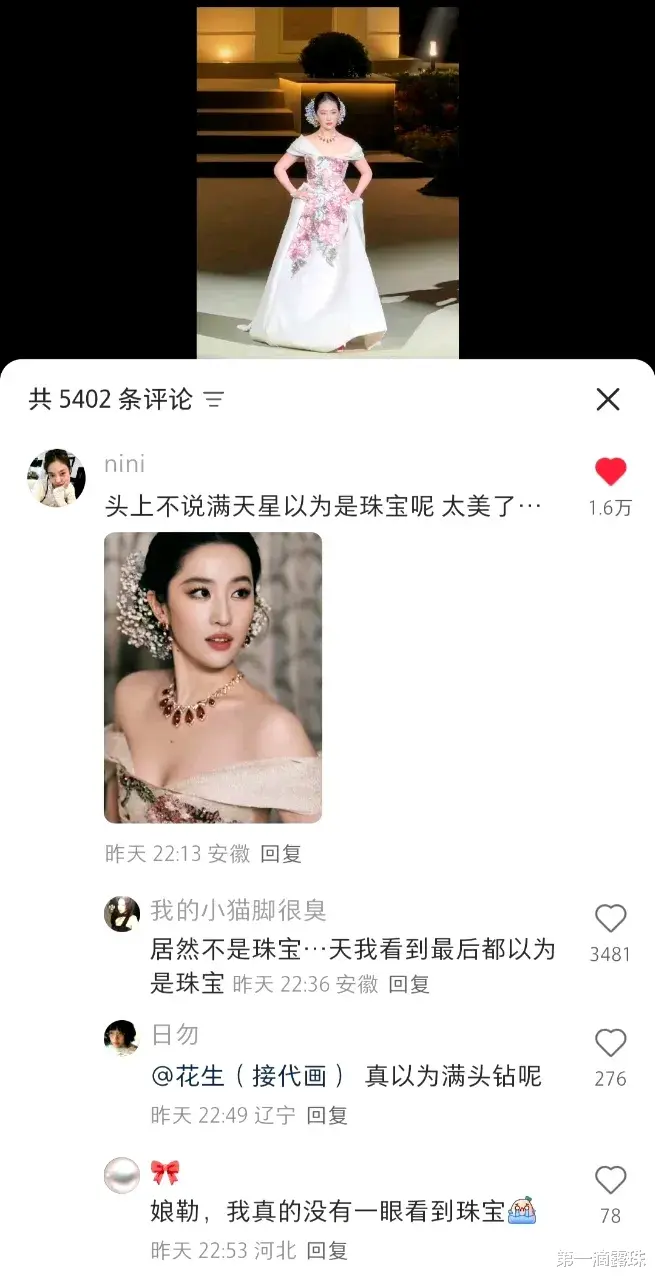Return to the video above the comments
655x1280 pixels.
click(x=327, y=180)
